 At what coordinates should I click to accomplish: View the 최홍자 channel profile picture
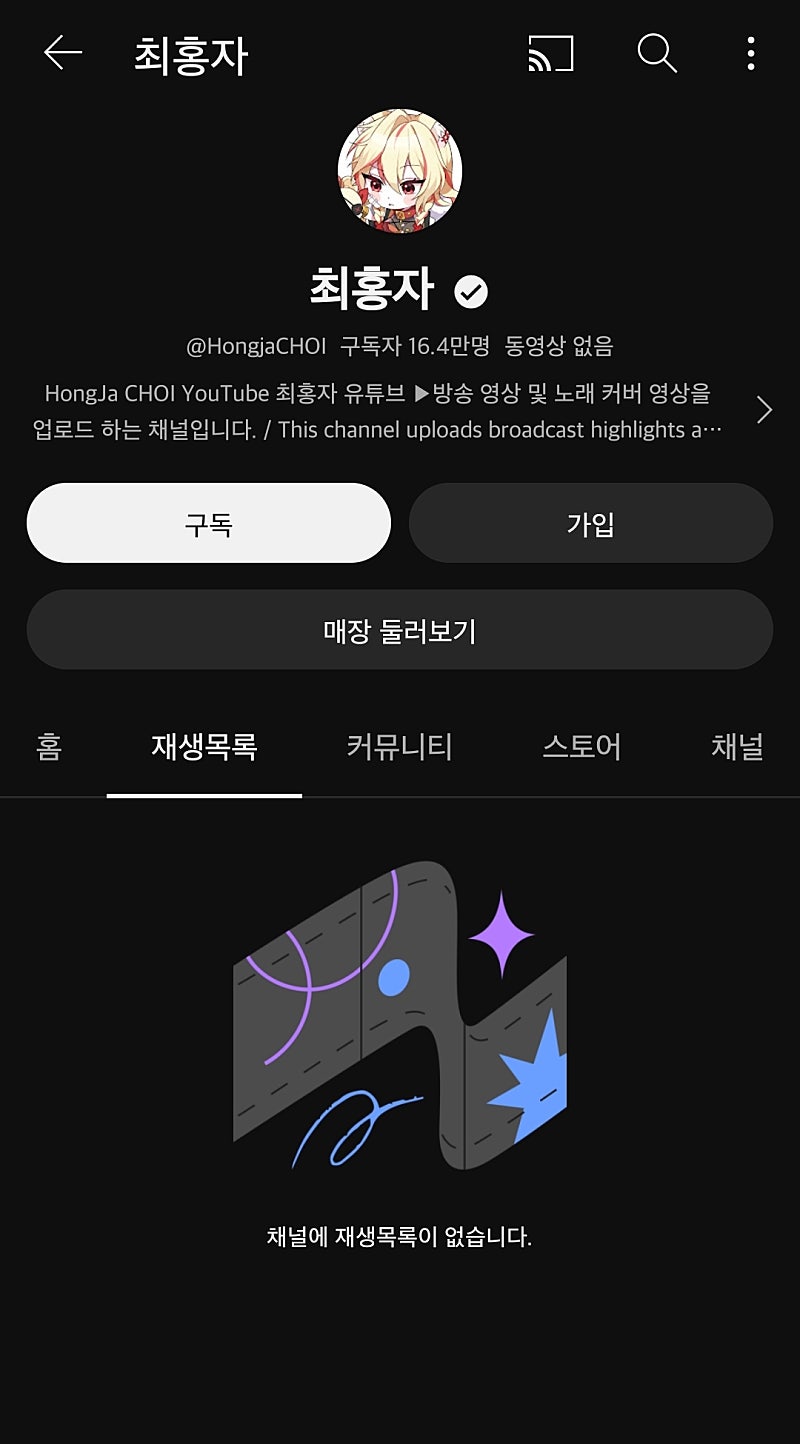400,171
